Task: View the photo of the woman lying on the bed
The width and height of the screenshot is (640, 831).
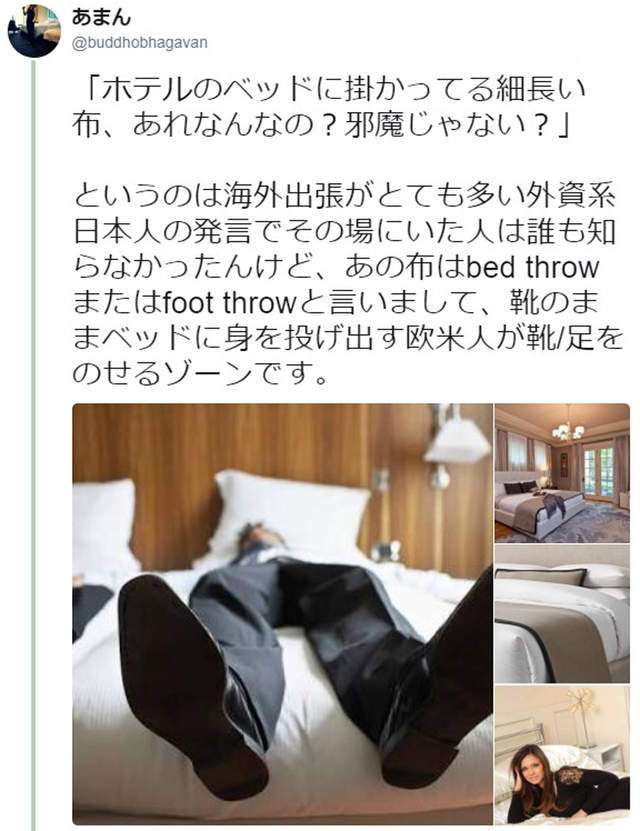Action: [x=561, y=756]
